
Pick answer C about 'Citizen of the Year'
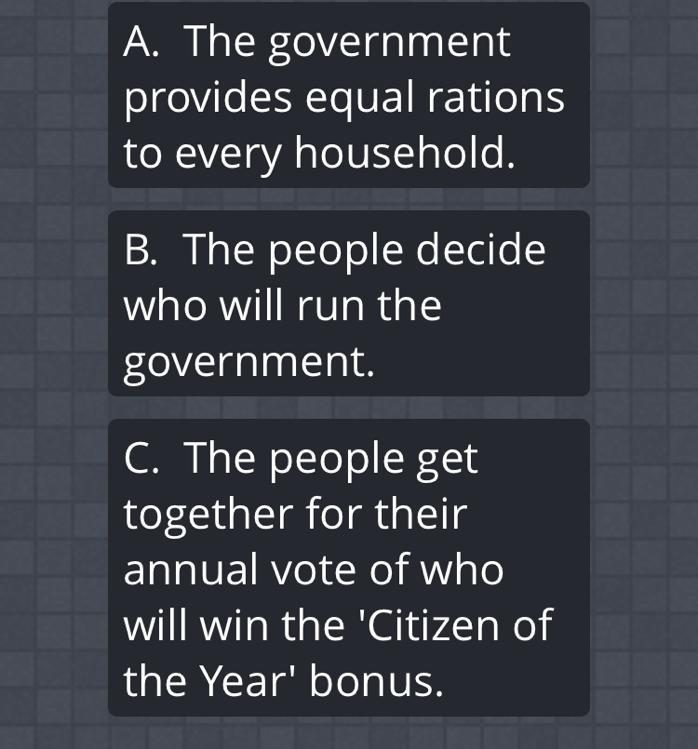349,567
